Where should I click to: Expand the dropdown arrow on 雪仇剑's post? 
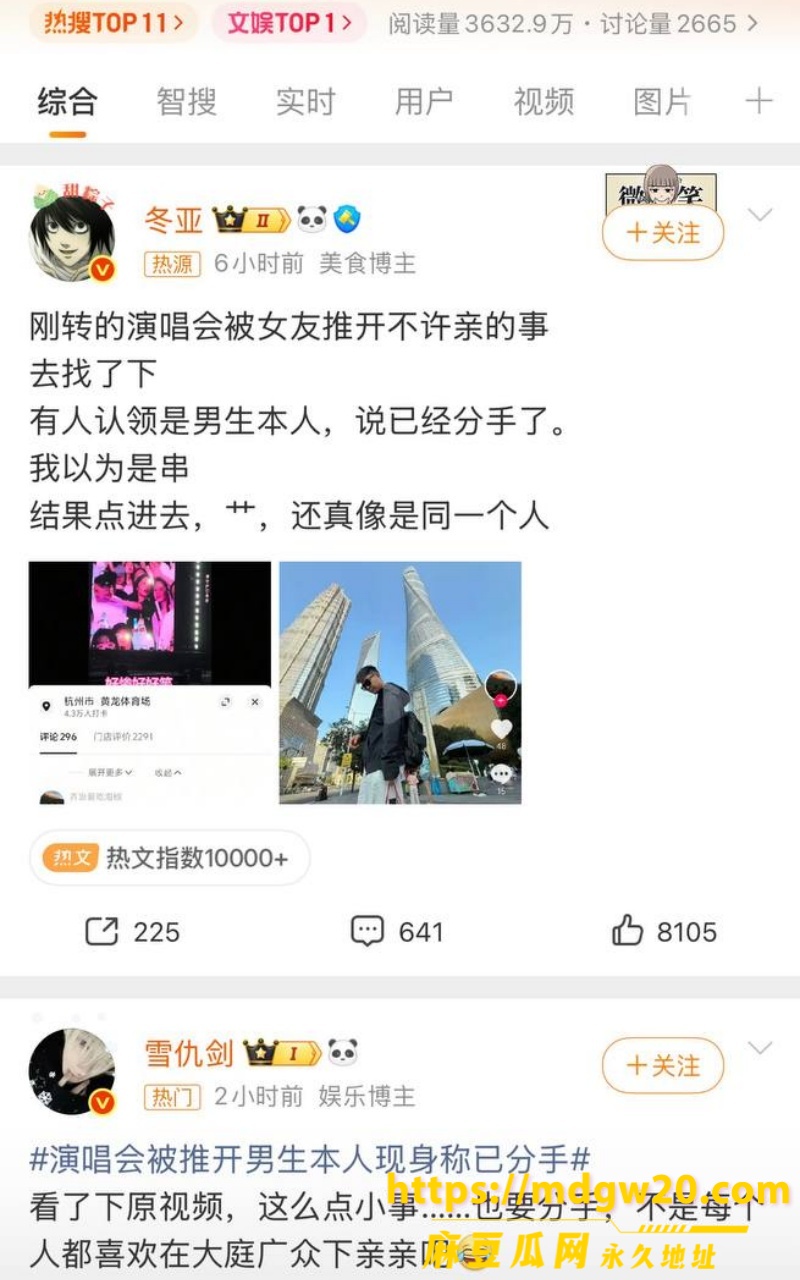click(761, 1047)
